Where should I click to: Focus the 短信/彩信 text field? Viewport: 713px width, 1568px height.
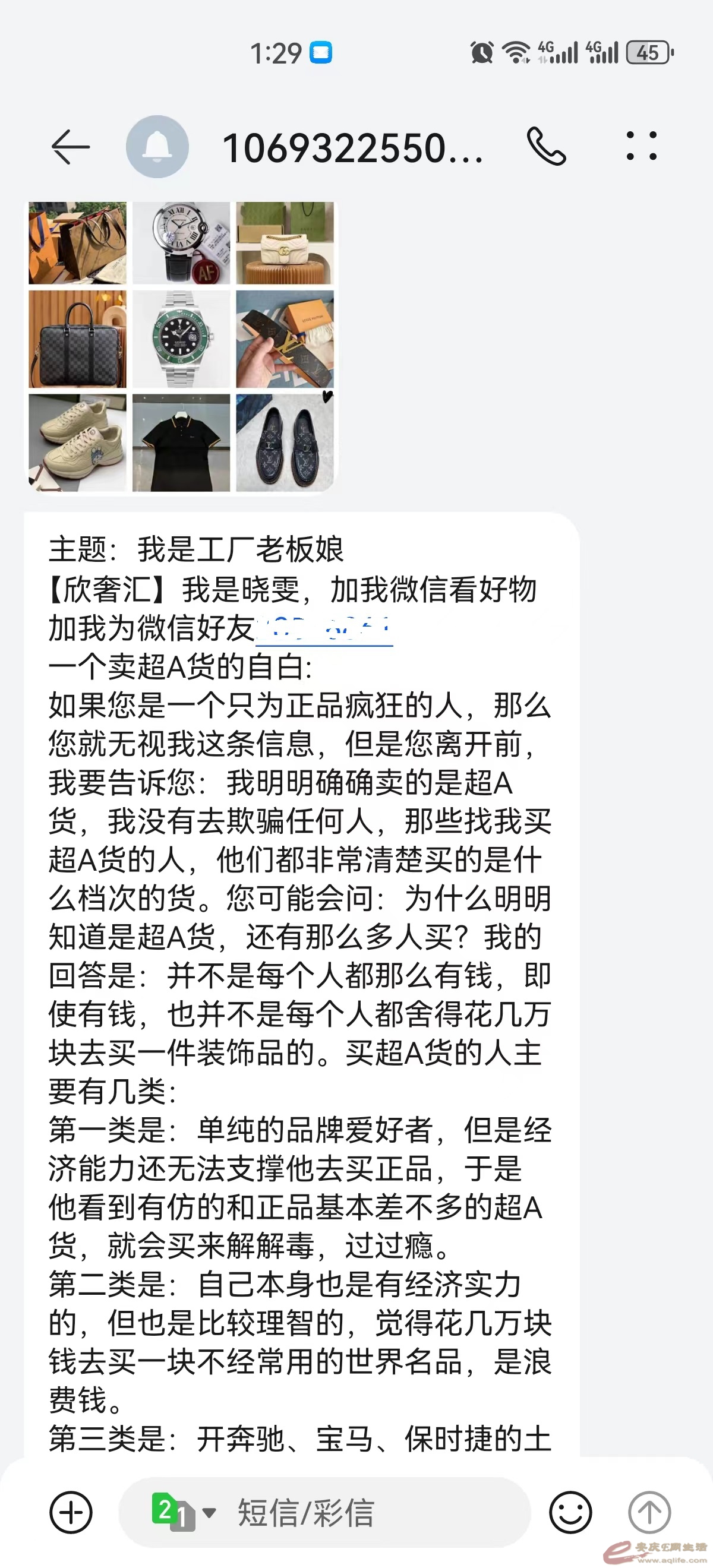point(365,1512)
